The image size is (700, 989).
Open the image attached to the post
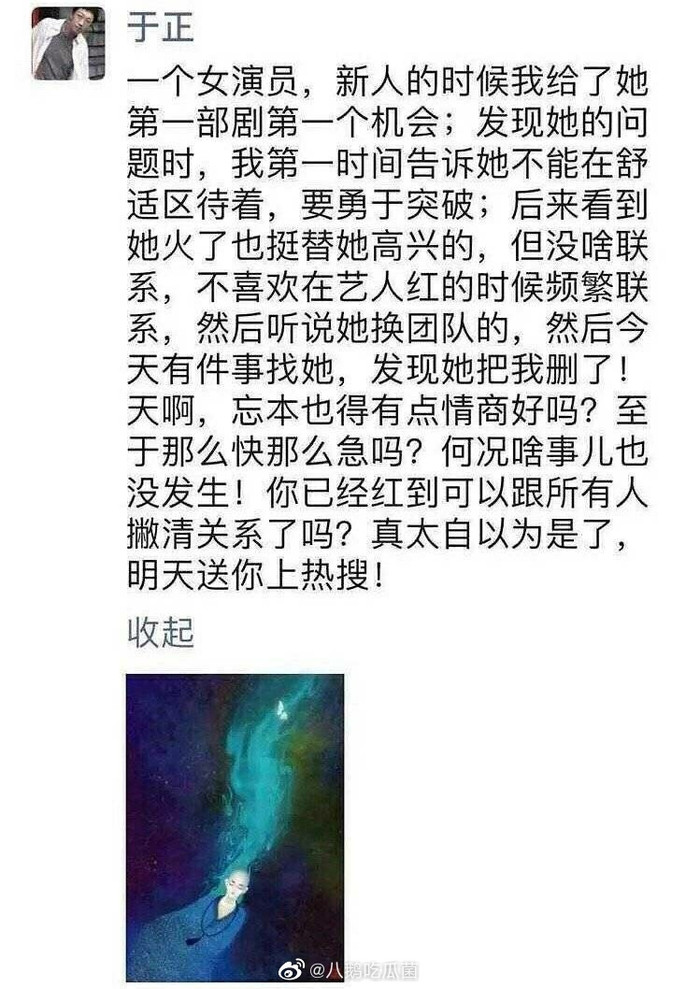(235, 826)
